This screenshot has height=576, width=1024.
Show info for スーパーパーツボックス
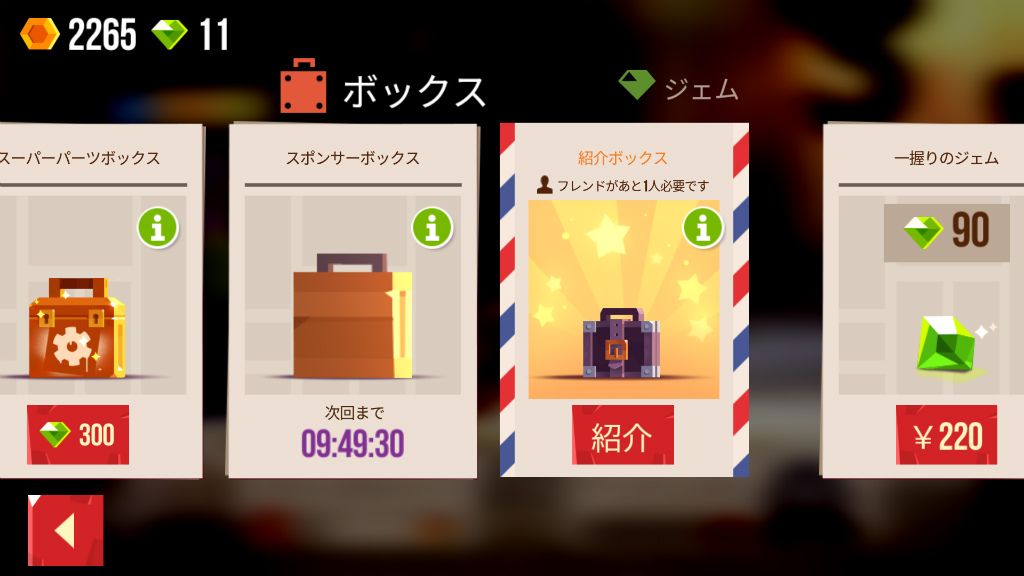158,229
